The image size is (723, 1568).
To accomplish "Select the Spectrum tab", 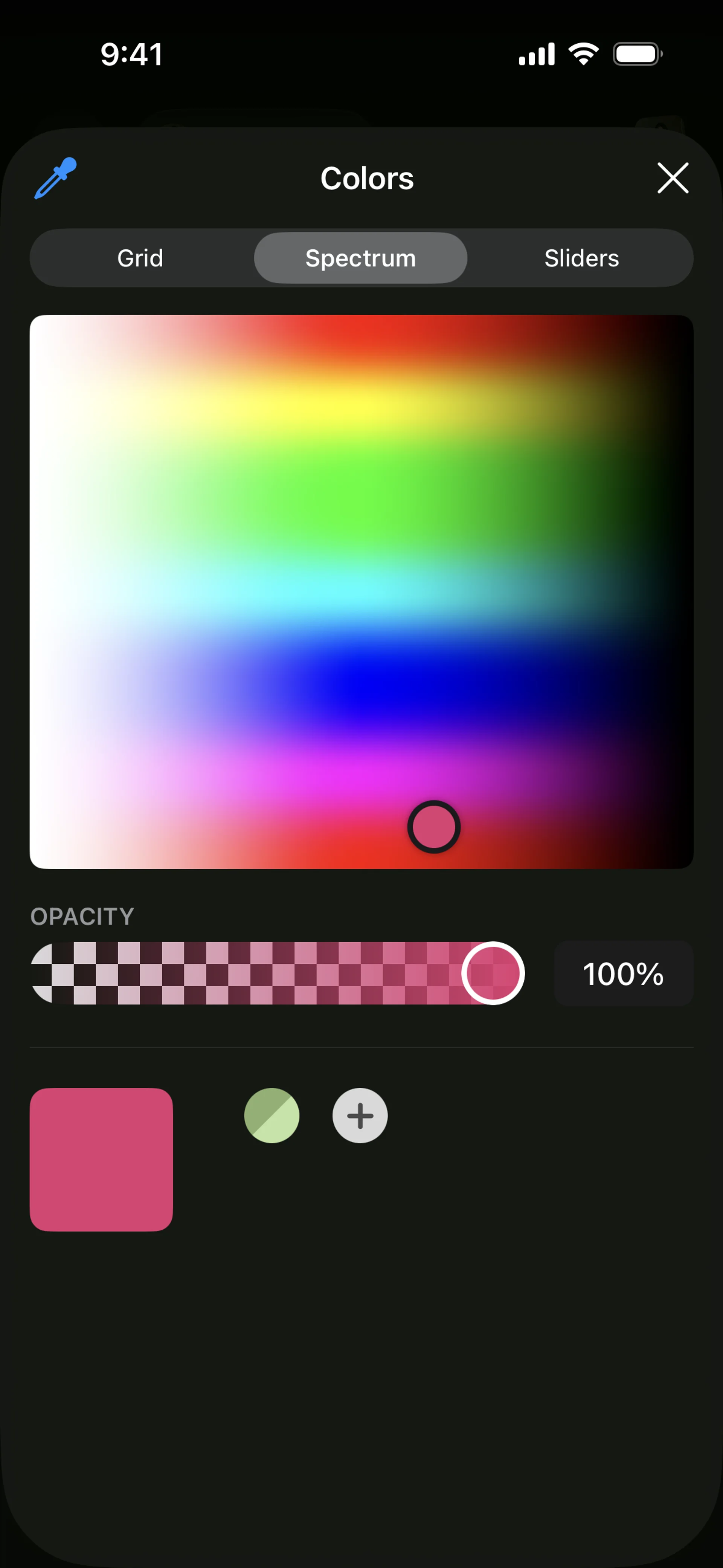I will click(360, 258).
